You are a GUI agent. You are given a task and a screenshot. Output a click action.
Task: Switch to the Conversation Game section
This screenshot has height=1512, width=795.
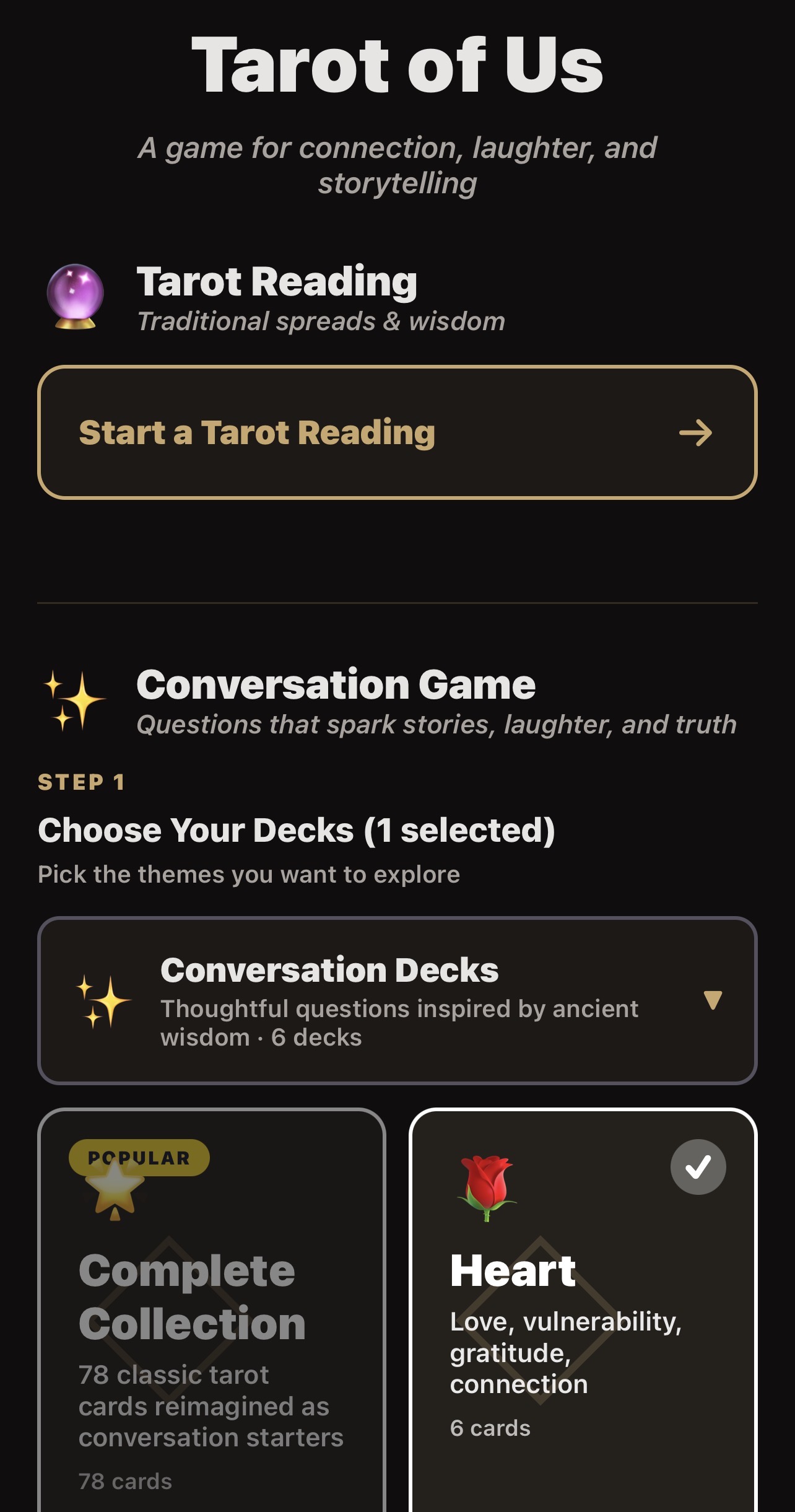337,684
